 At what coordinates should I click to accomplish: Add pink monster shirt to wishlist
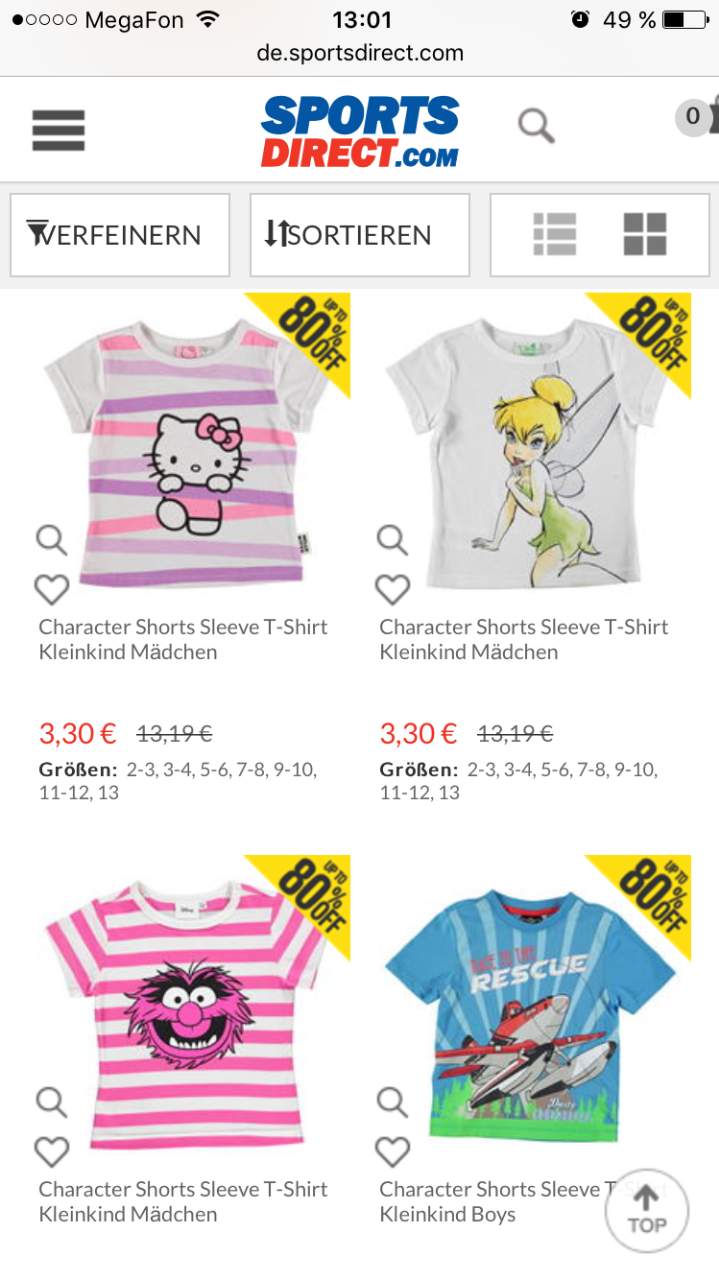[51, 1151]
